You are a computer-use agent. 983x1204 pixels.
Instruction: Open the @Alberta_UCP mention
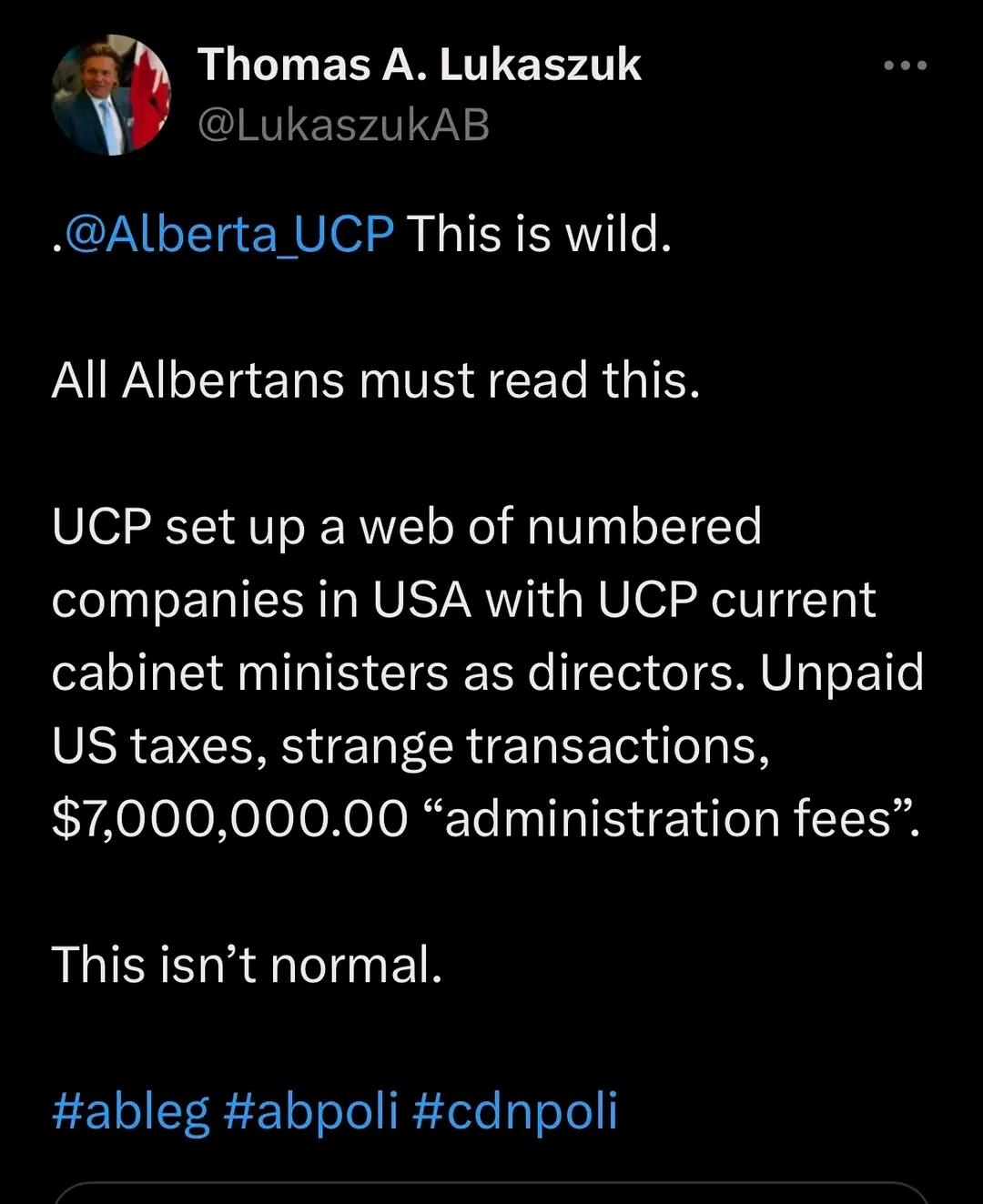228,235
